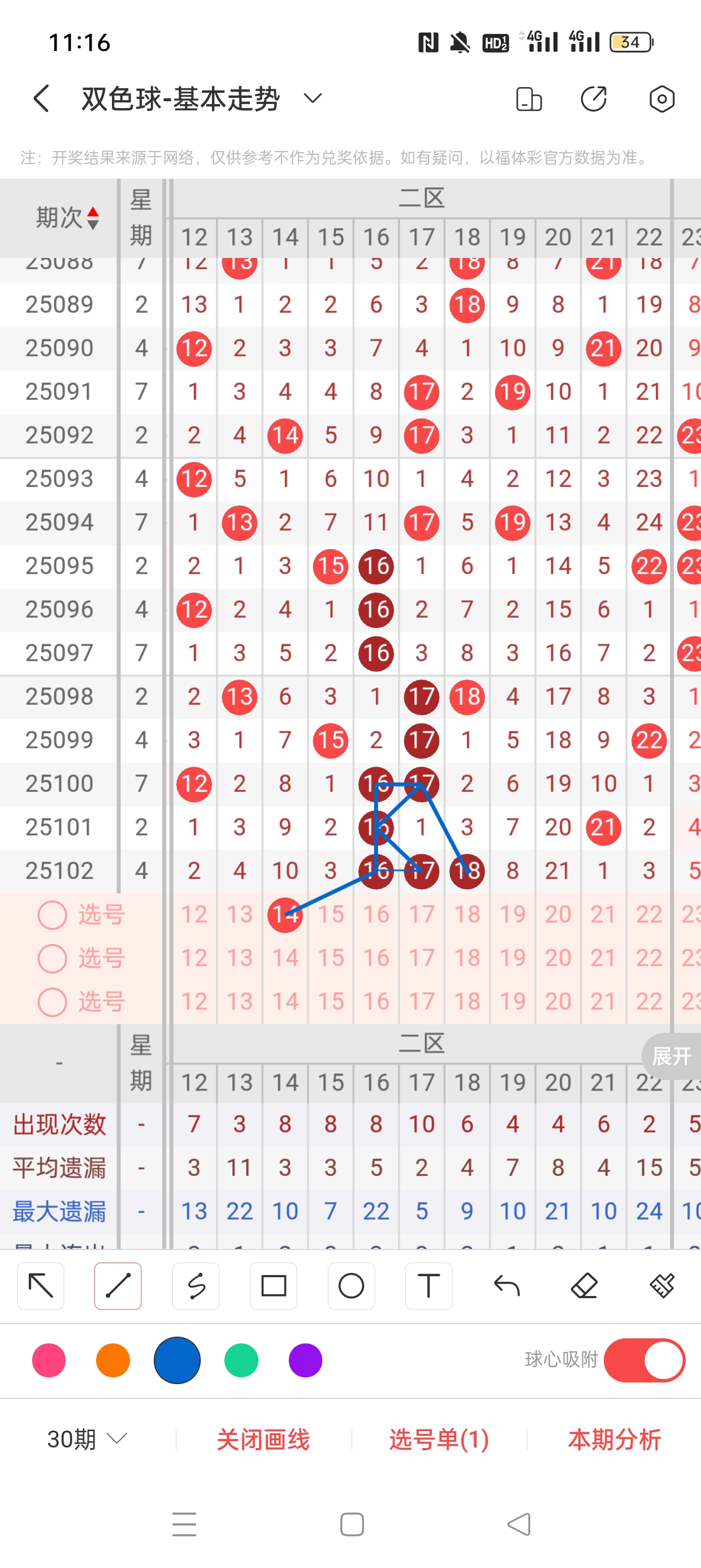The image size is (701, 1568).
Task: Pick the circle shape tool
Action: pos(351,1286)
